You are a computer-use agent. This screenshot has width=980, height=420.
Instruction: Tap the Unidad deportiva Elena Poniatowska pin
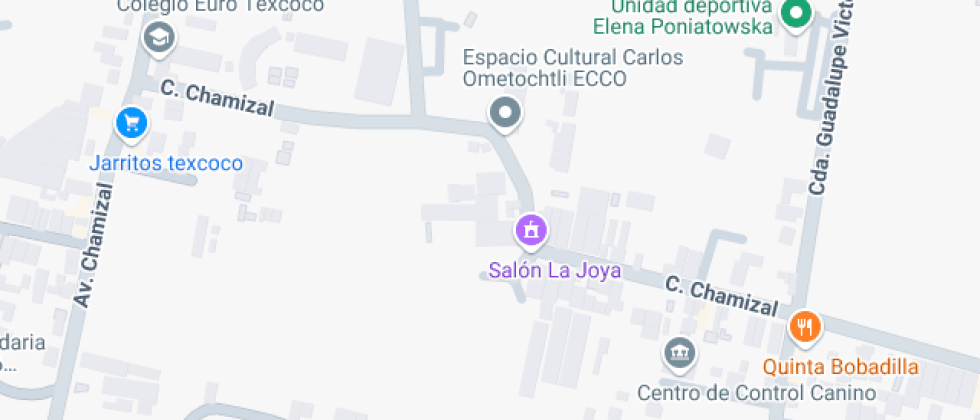(796, 15)
